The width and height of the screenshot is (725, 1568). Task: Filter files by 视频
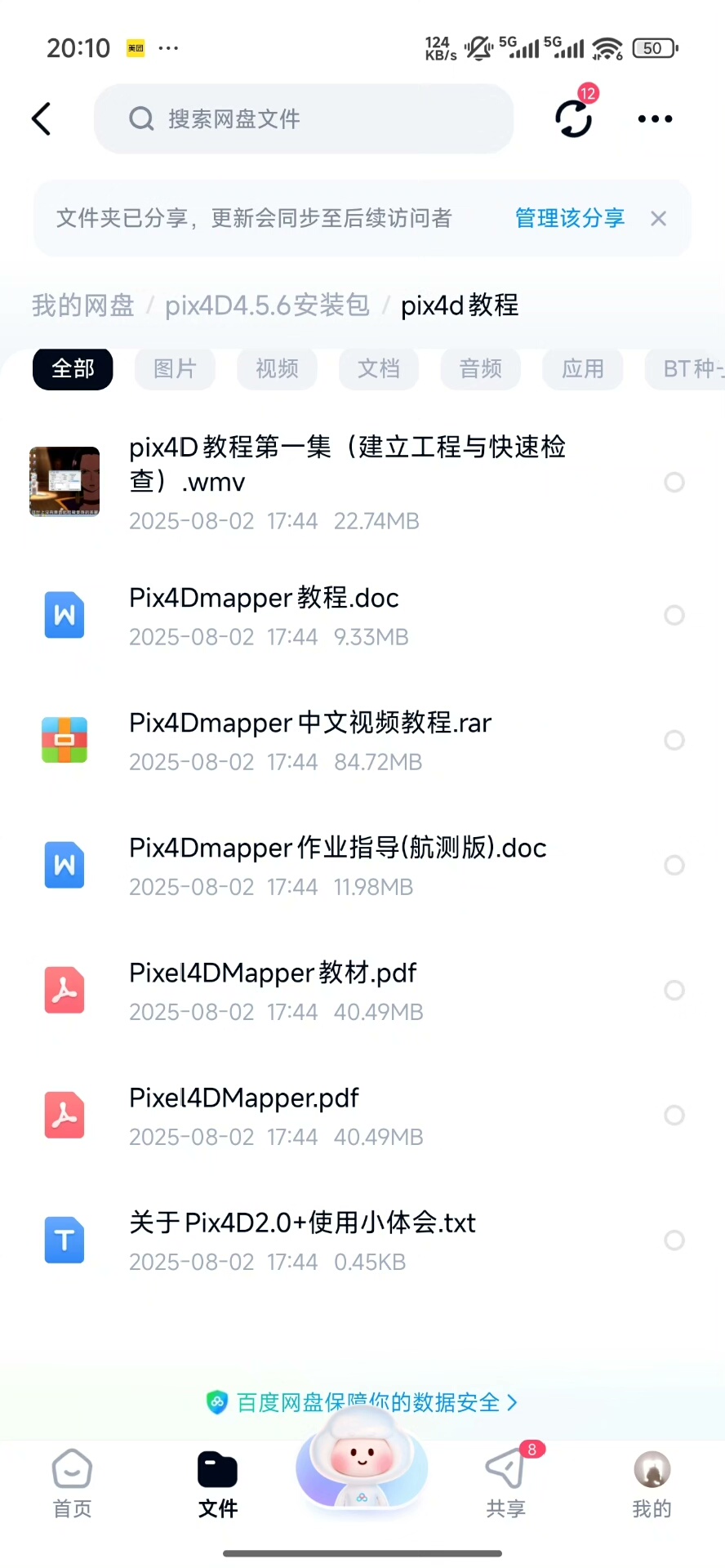(x=277, y=369)
